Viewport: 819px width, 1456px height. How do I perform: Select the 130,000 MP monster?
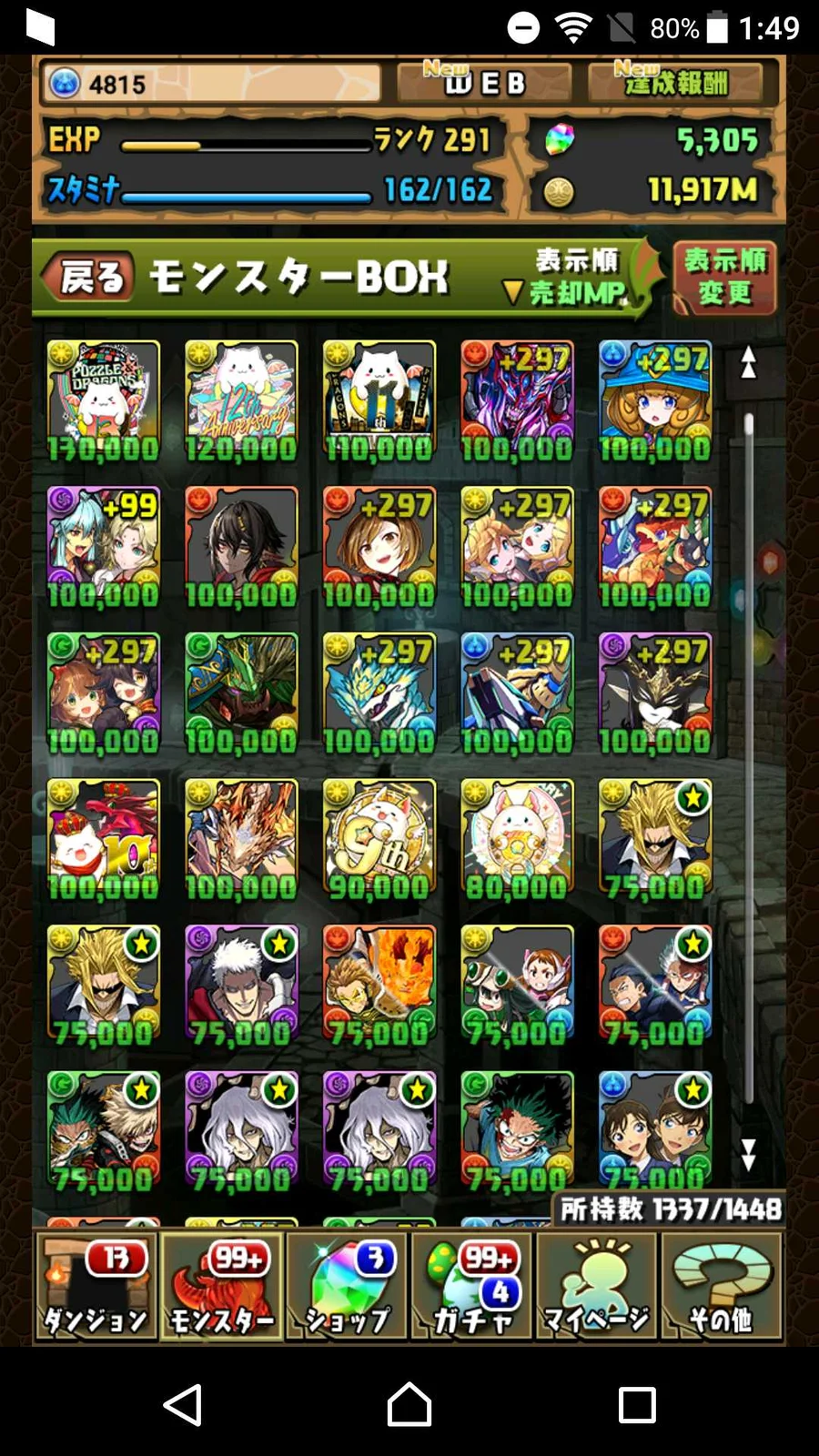tap(103, 400)
